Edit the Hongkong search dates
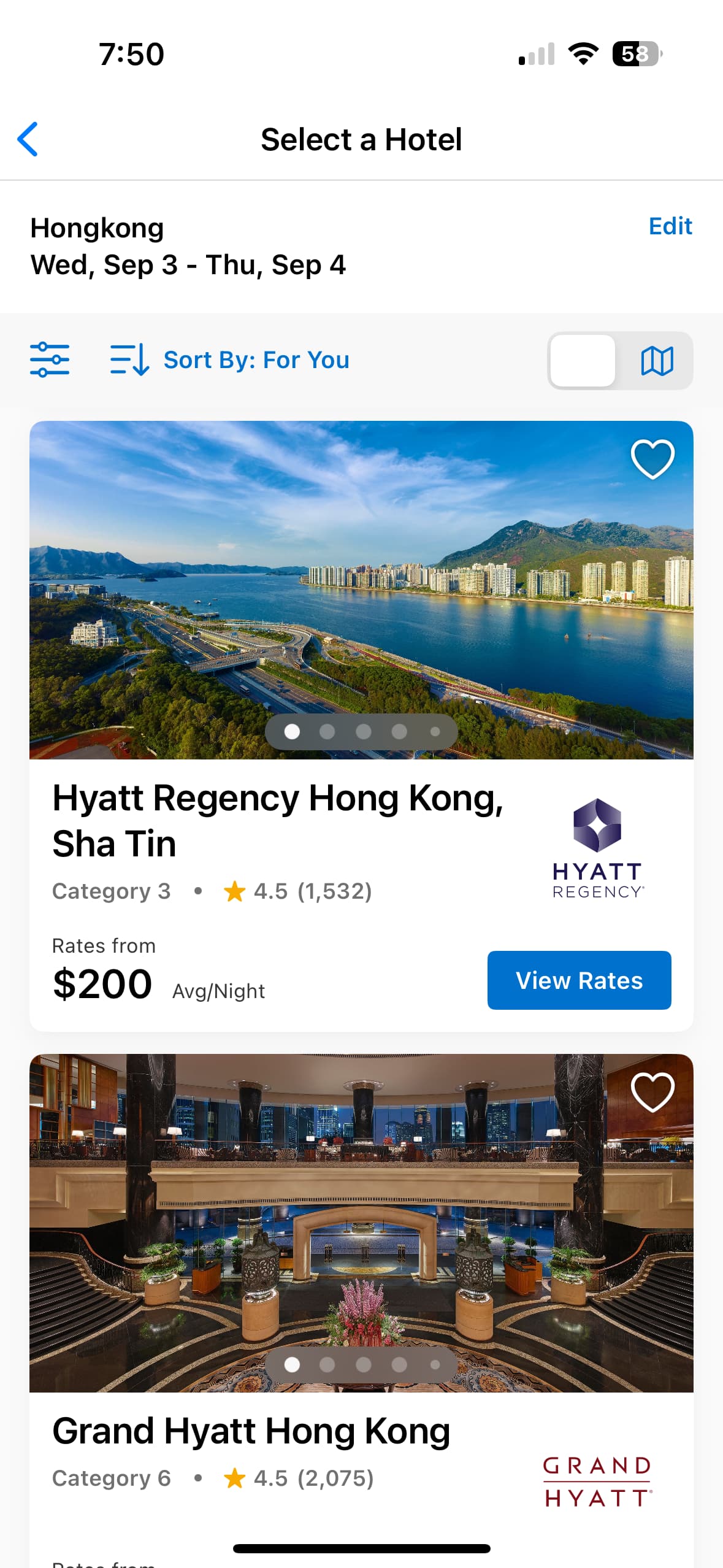723x1568 pixels. pyautogui.click(x=670, y=226)
